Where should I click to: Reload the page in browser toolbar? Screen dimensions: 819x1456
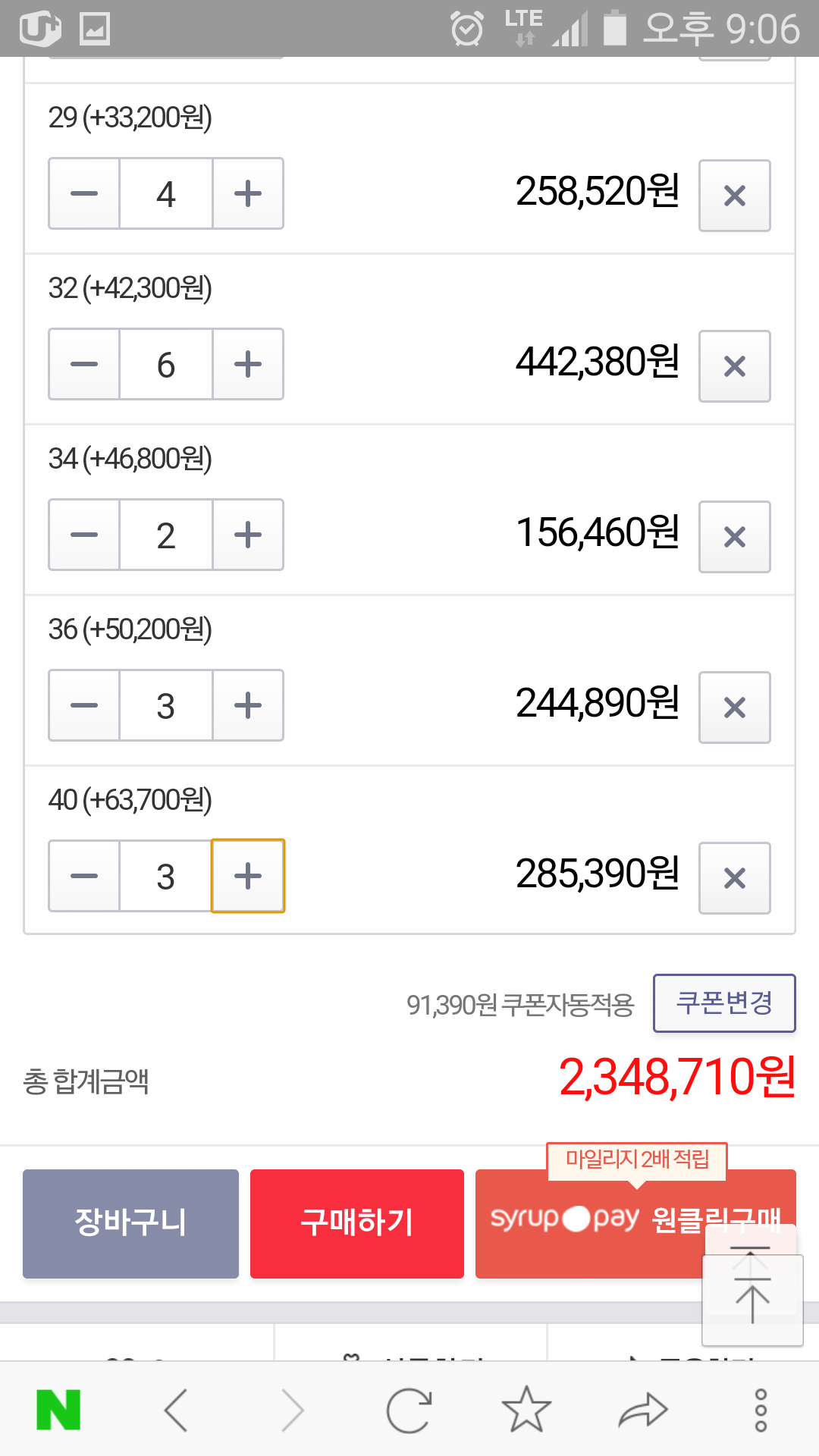pos(409,1410)
